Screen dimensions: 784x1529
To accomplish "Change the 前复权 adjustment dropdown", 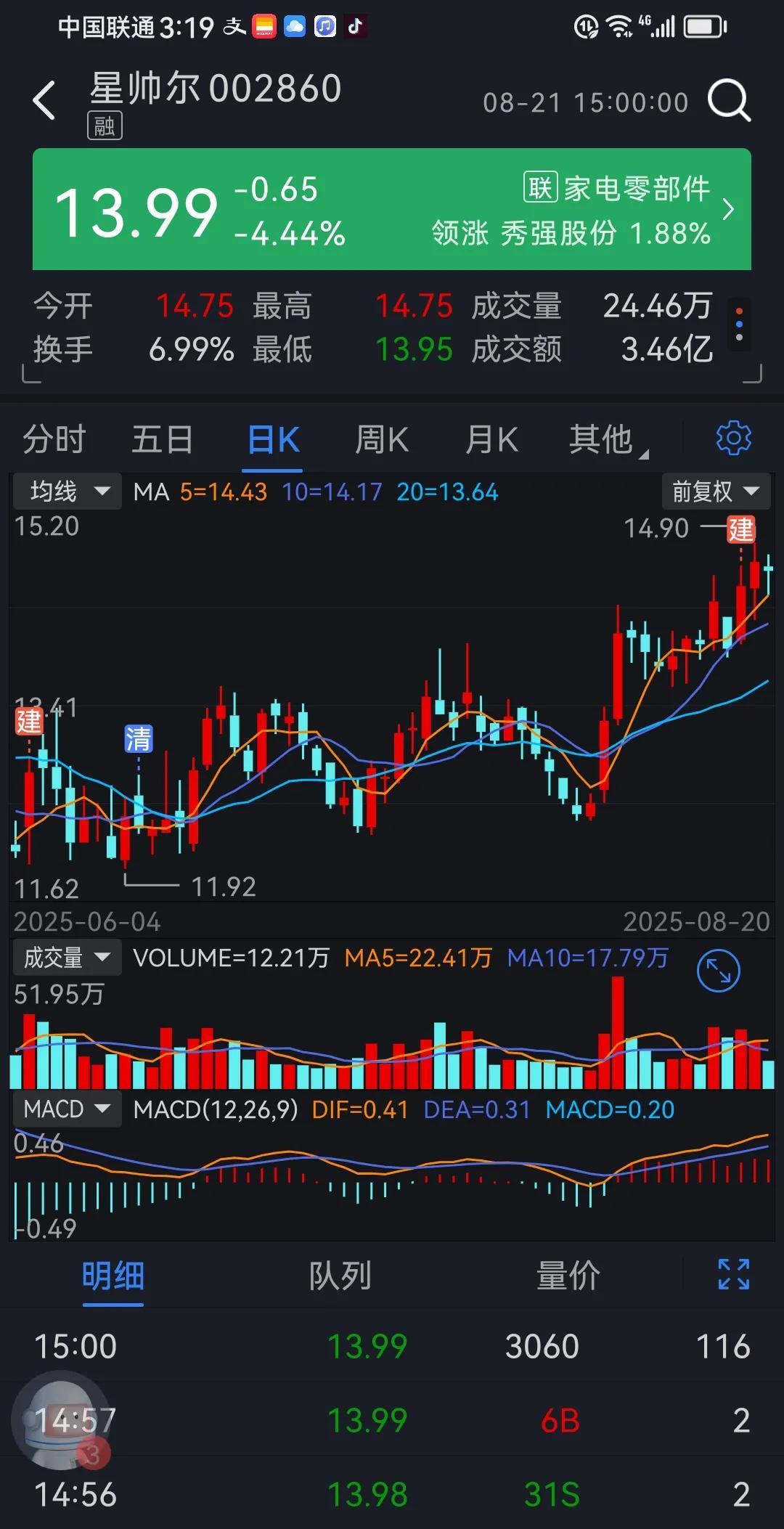I will pyautogui.click(x=715, y=492).
